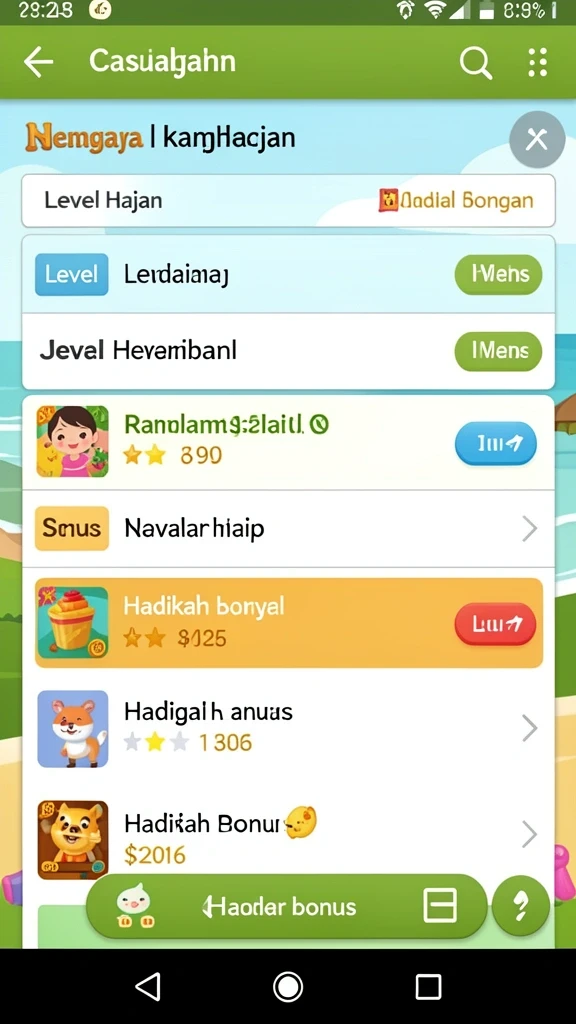Tap the Haodar bonus bar
The width and height of the screenshot is (576, 1024).
click(287, 906)
